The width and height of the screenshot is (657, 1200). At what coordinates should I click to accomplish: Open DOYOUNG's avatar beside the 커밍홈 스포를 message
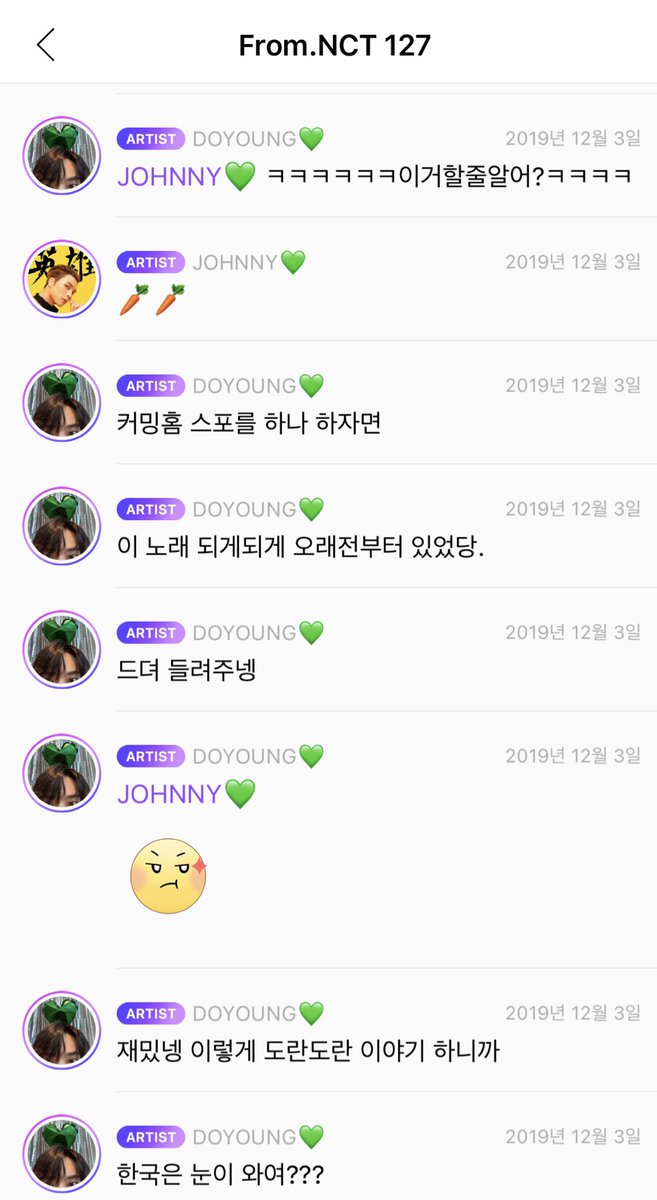pos(62,402)
